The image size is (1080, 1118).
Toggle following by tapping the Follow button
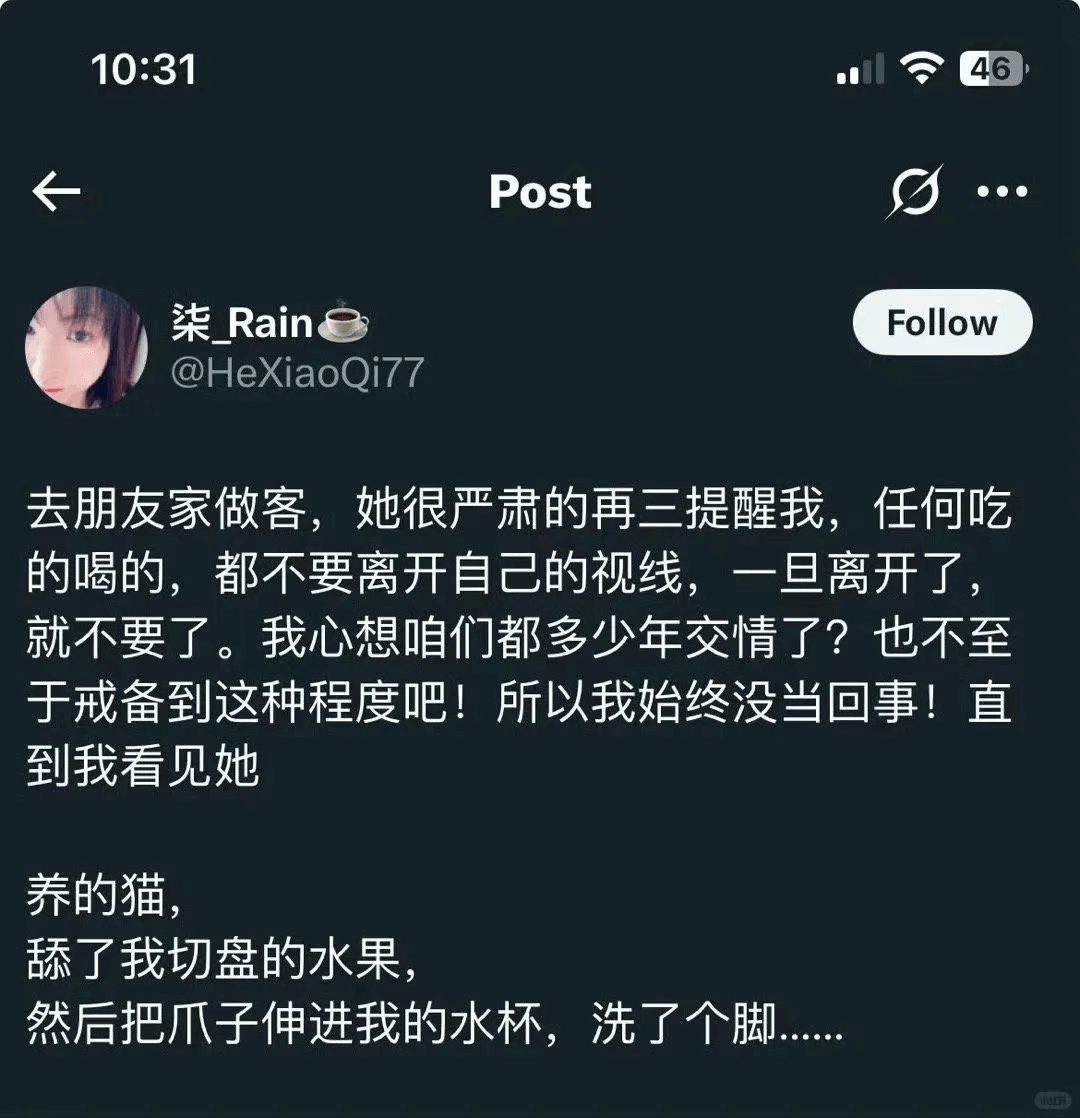[941, 322]
